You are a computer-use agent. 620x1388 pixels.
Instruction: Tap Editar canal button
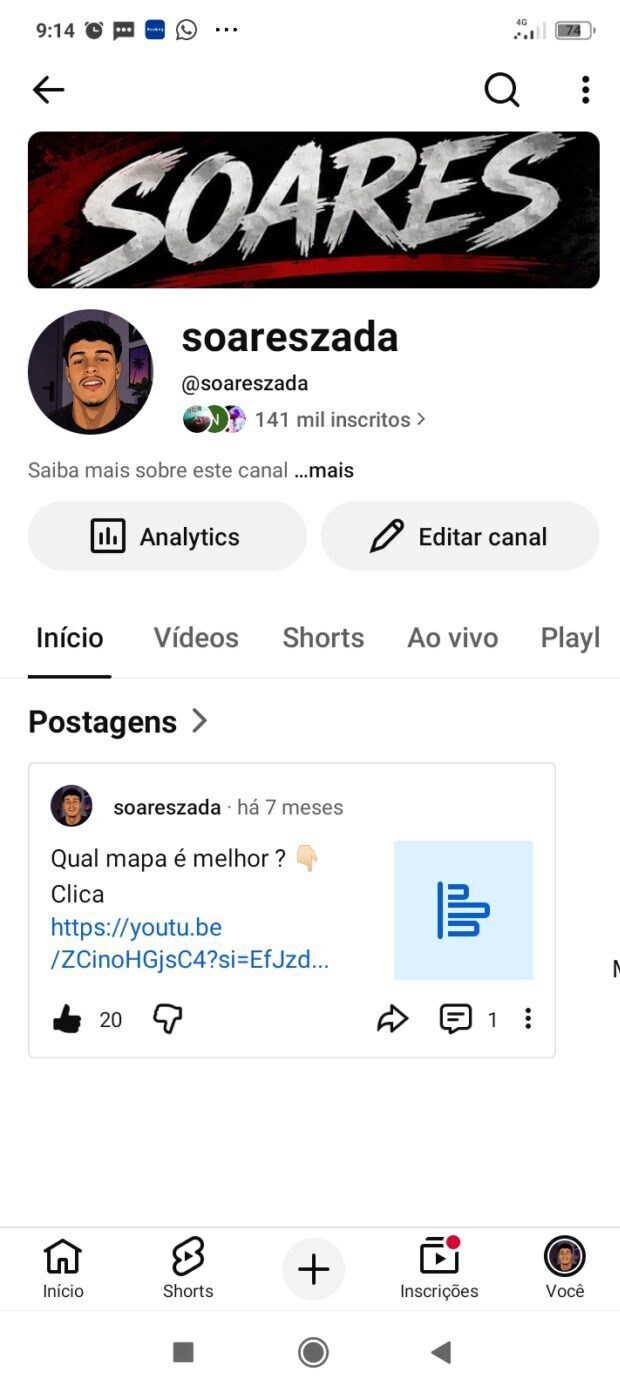coord(460,536)
